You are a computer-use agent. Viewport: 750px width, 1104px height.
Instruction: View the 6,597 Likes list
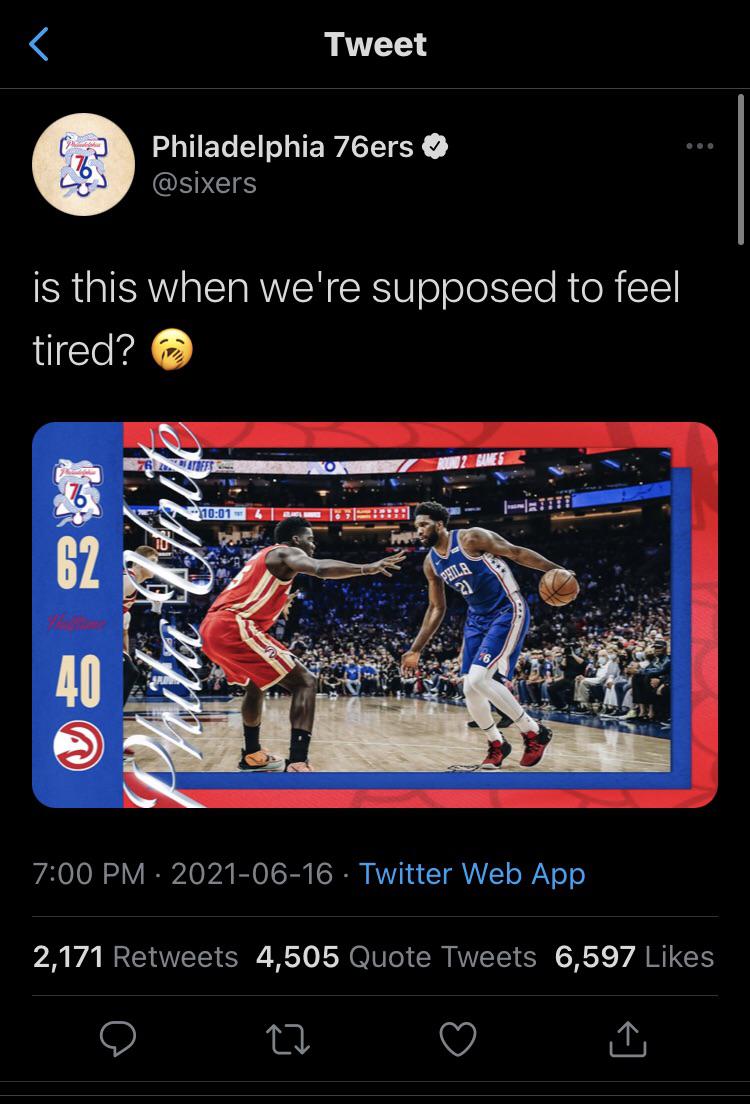tap(634, 956)
